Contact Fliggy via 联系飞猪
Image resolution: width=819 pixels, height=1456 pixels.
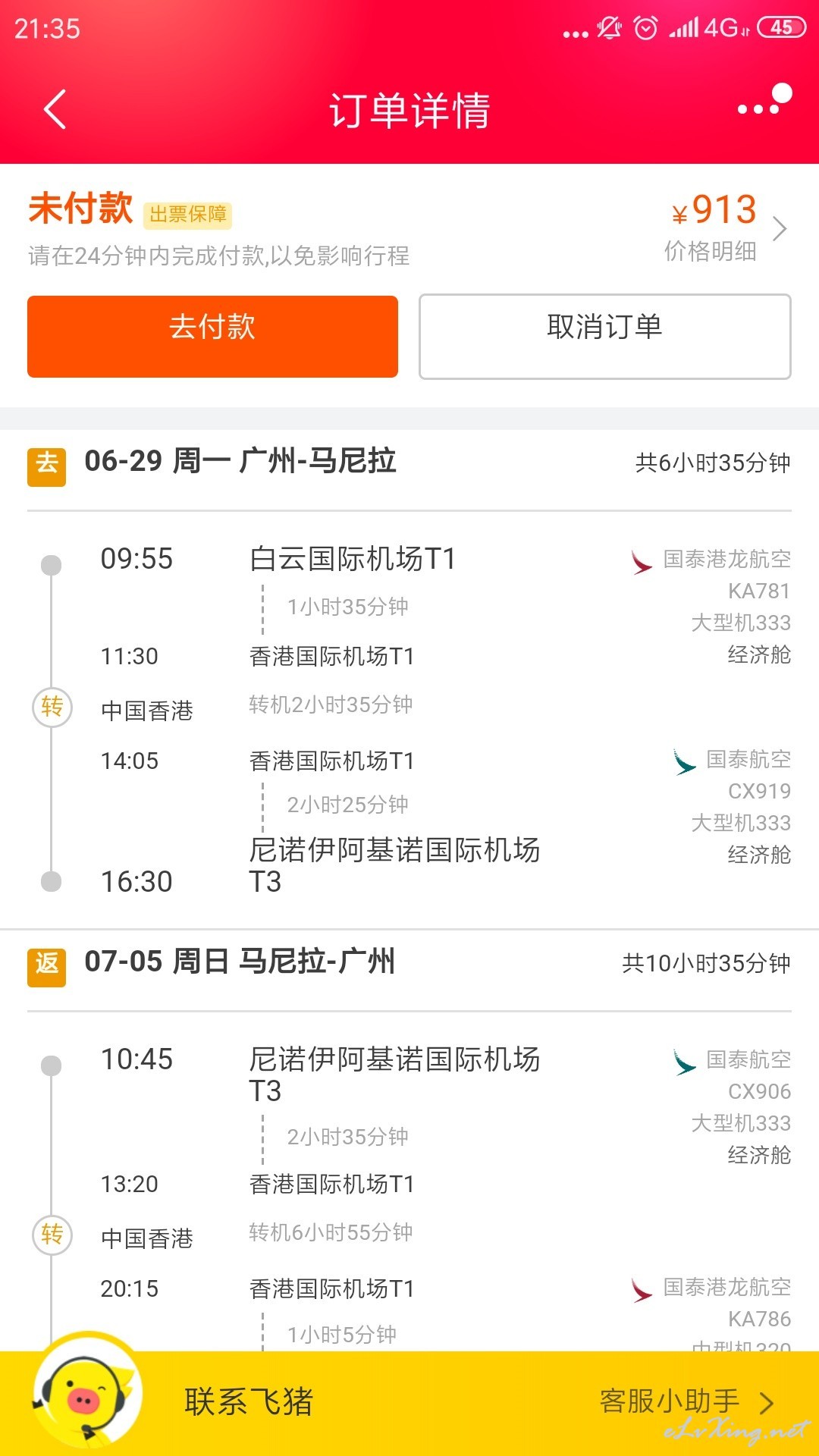coord(248,1401)
